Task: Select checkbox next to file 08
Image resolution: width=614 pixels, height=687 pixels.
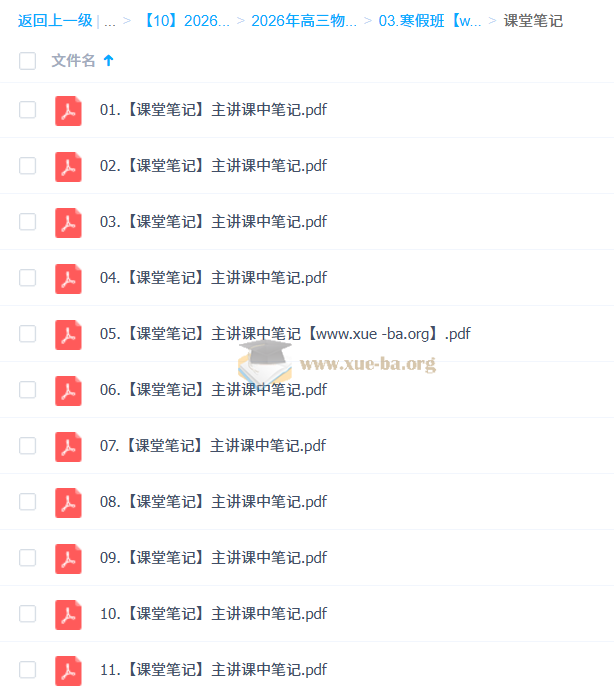Action: 27,502
